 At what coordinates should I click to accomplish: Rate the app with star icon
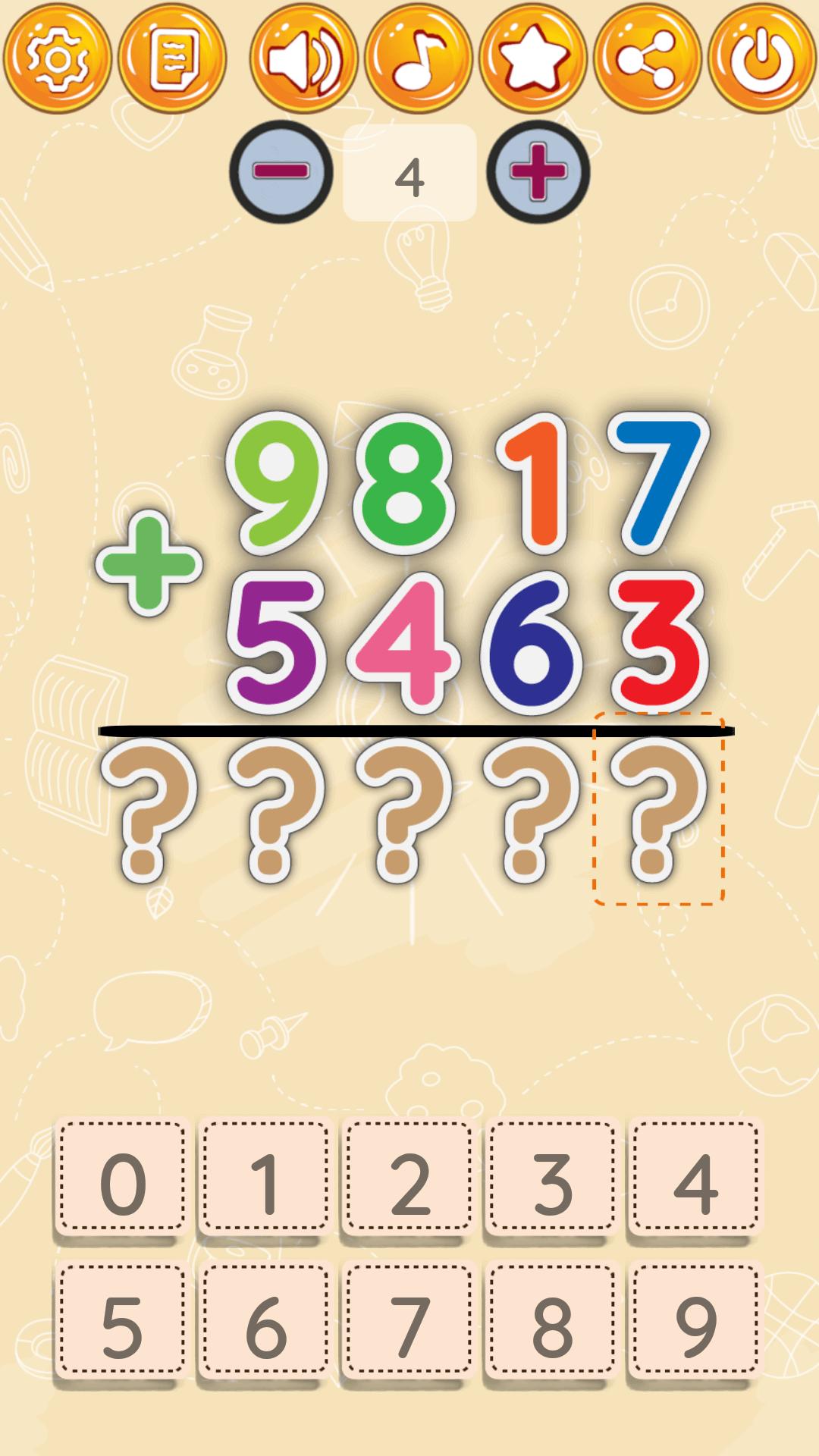coord(533,58)
